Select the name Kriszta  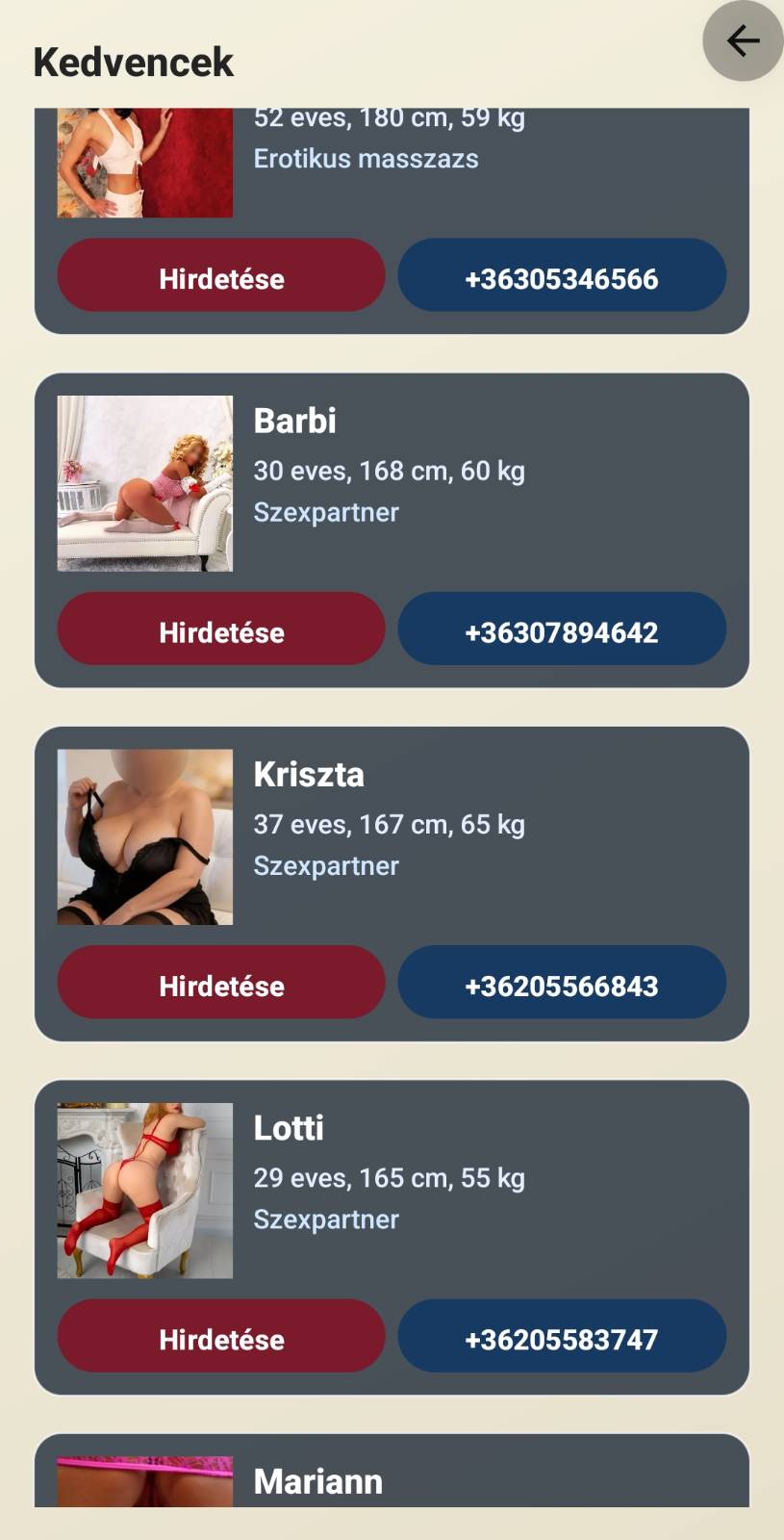coord(308,774)
